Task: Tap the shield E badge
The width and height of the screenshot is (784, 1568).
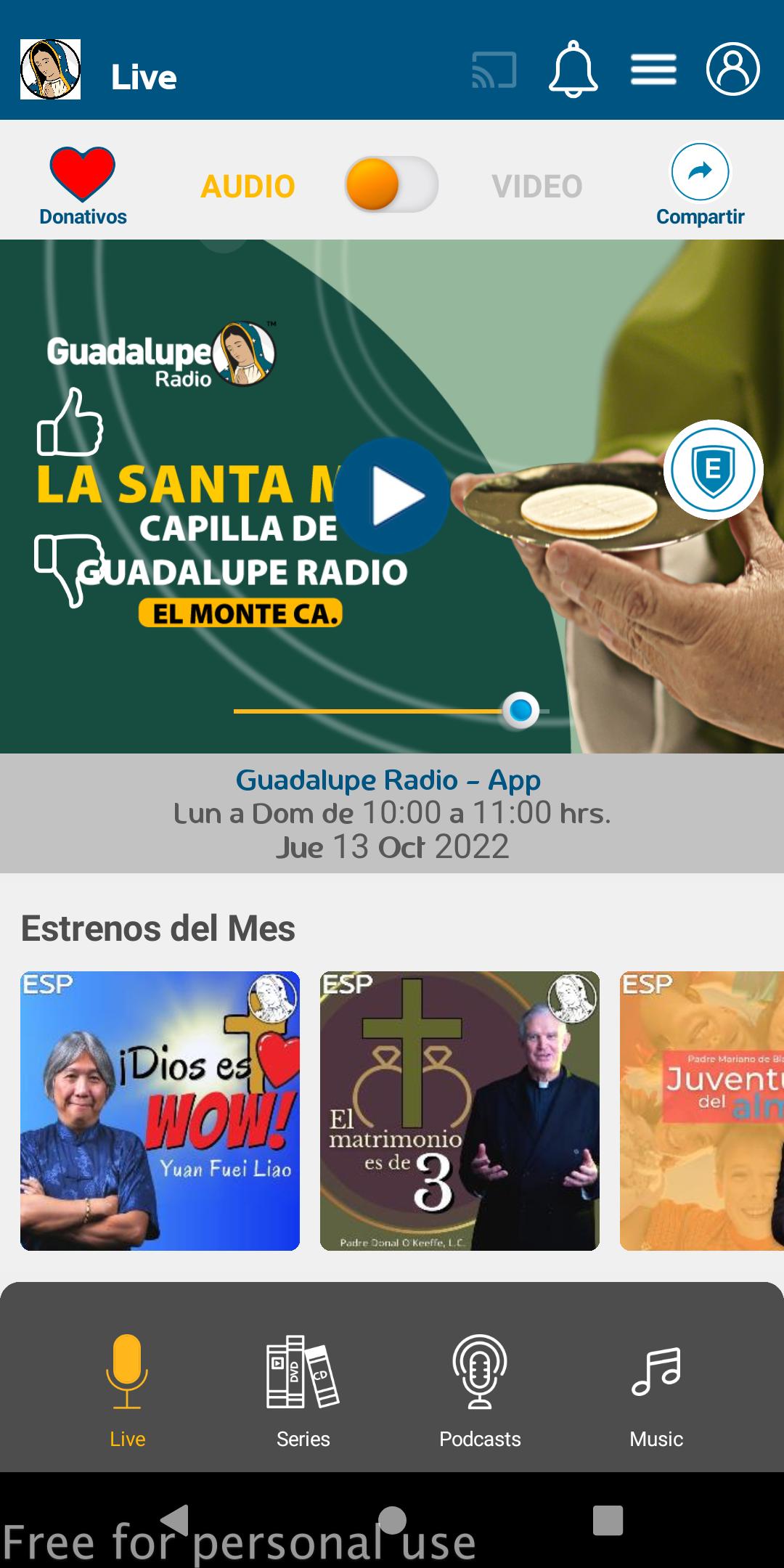Action: [x=714, y=470]
